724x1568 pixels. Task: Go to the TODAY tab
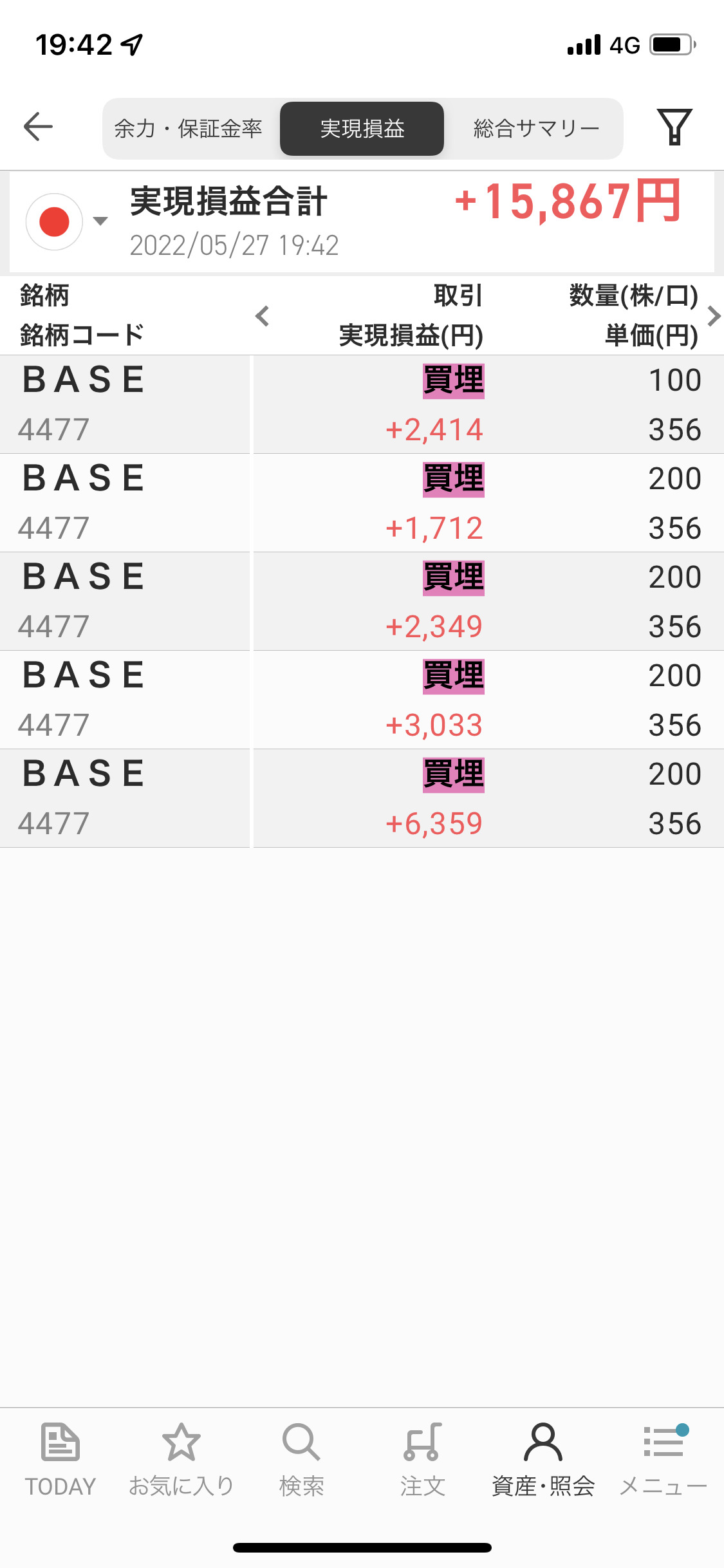tap(60, 1460)
